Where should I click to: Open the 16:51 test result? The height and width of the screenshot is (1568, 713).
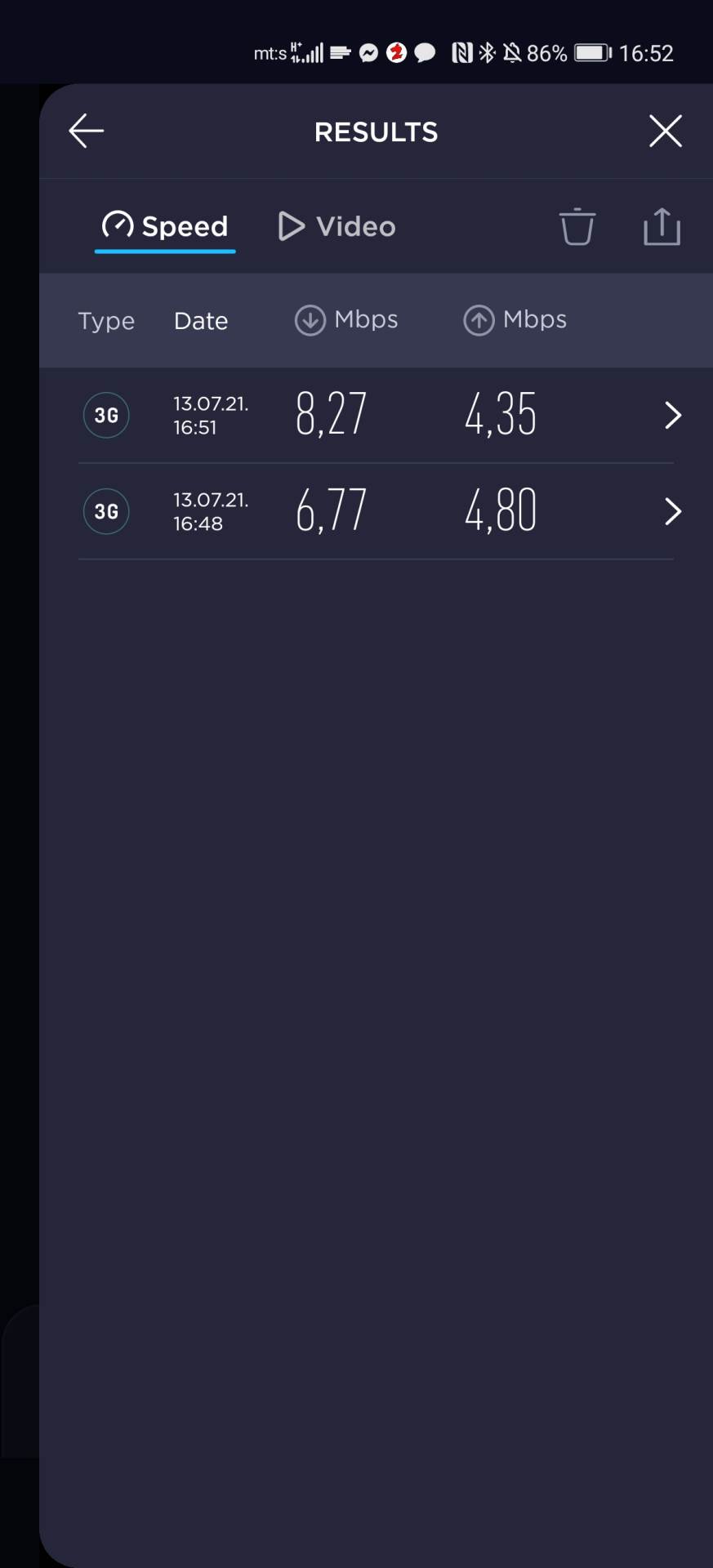coord(376,415)
